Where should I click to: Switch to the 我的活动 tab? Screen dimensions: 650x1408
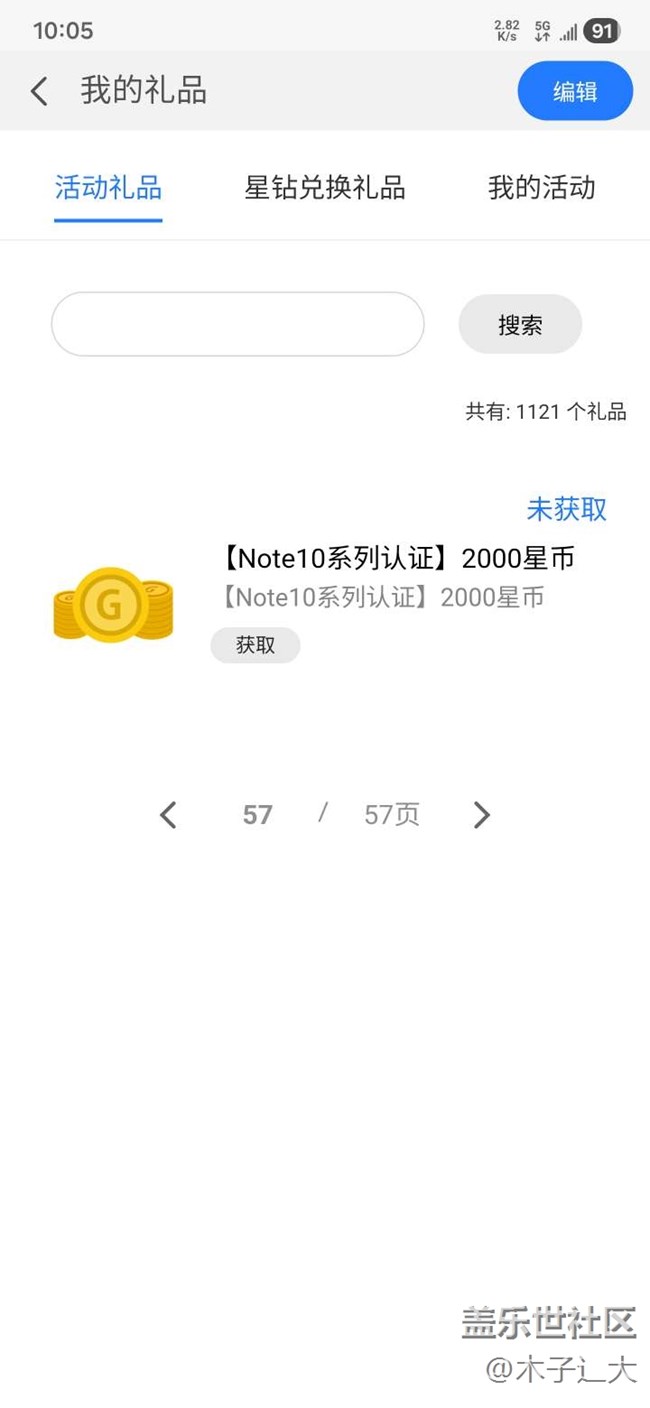pos(542,188)
